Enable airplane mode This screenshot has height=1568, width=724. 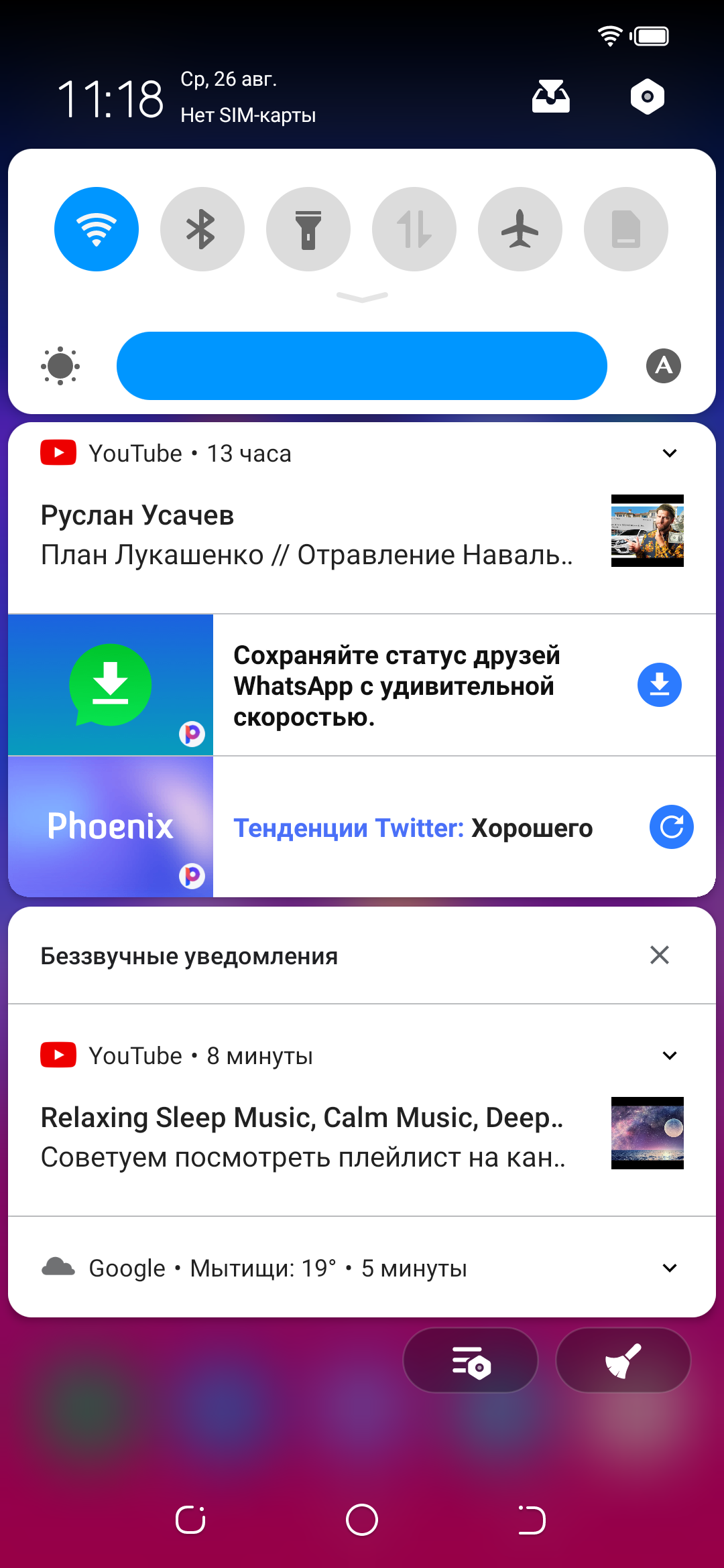520,229
